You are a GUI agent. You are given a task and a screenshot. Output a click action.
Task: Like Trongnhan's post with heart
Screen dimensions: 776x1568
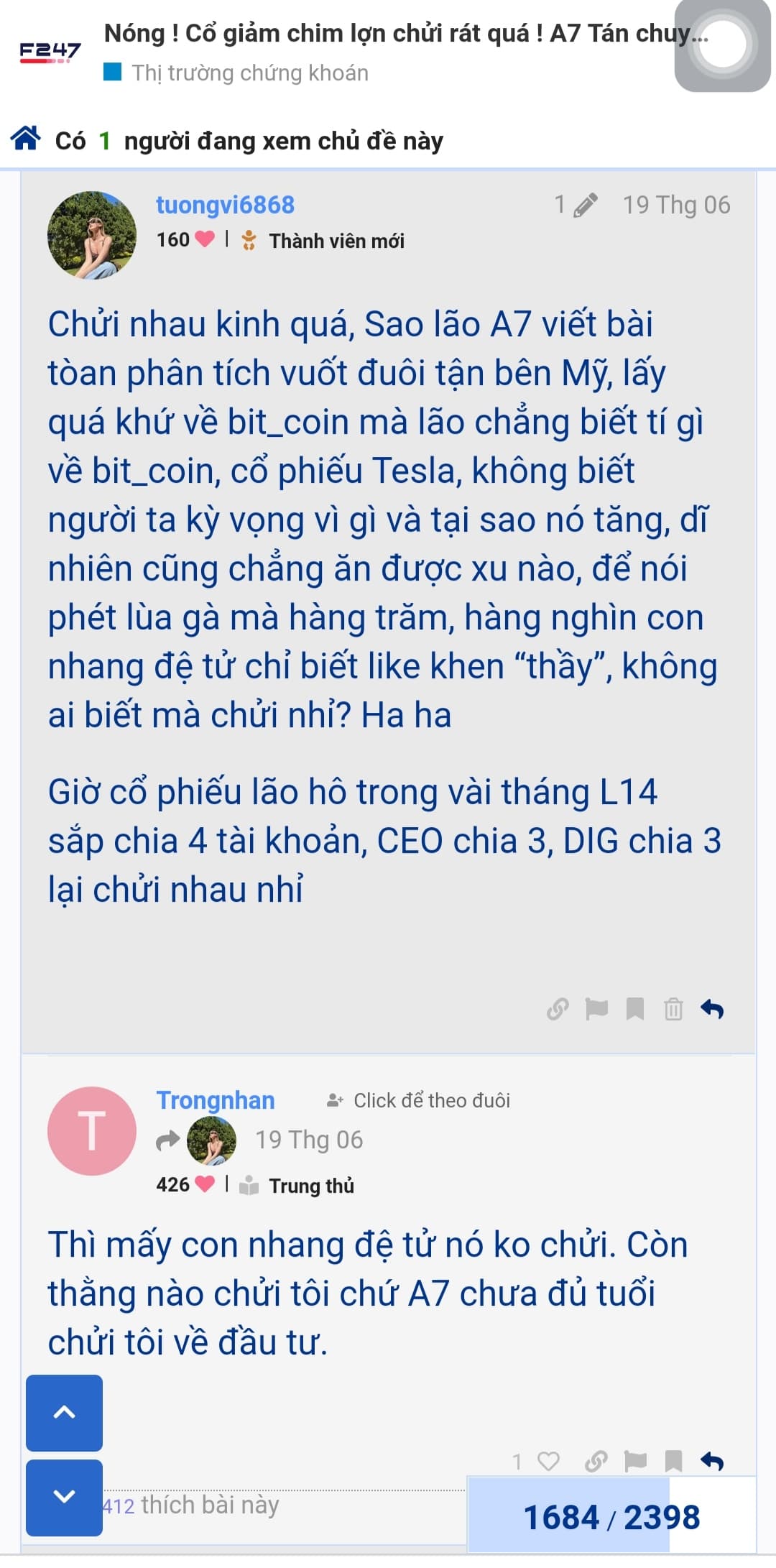[548, 1461]
